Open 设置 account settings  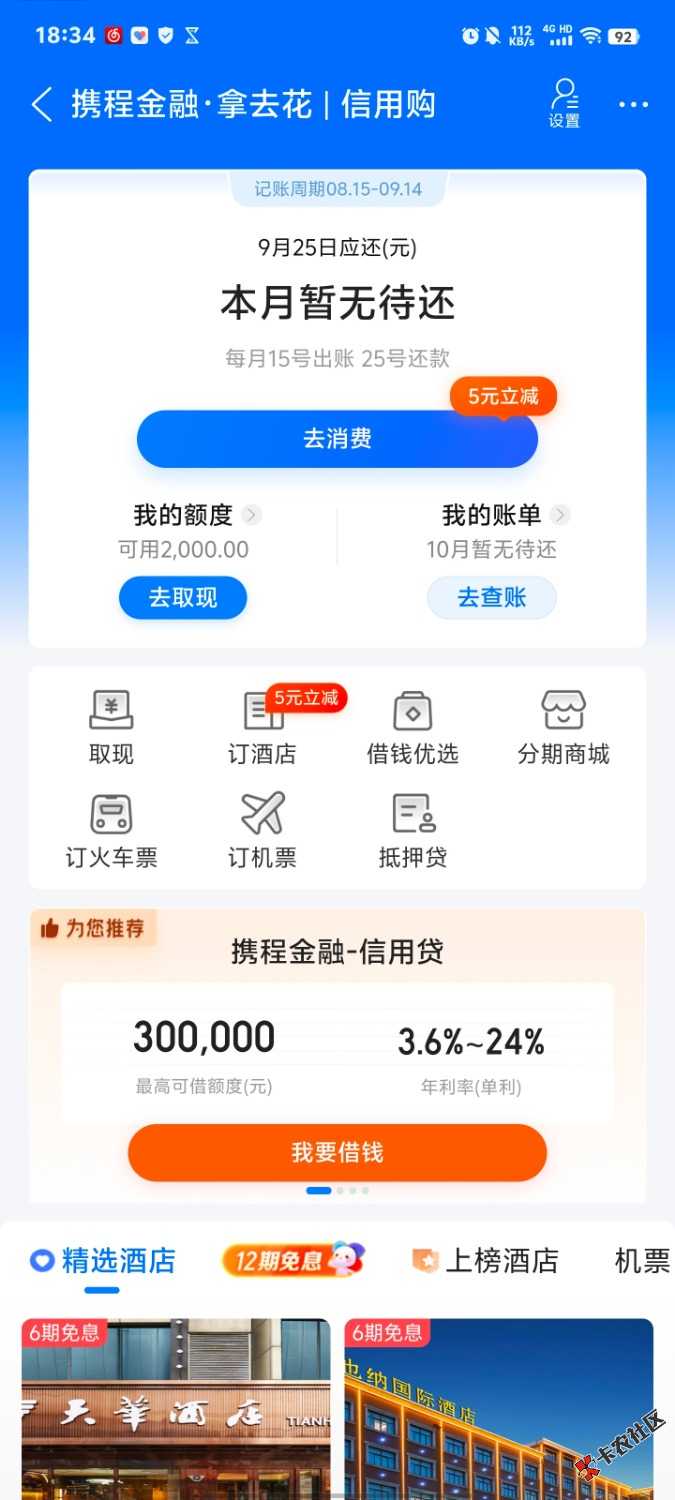tap(564, 103)
